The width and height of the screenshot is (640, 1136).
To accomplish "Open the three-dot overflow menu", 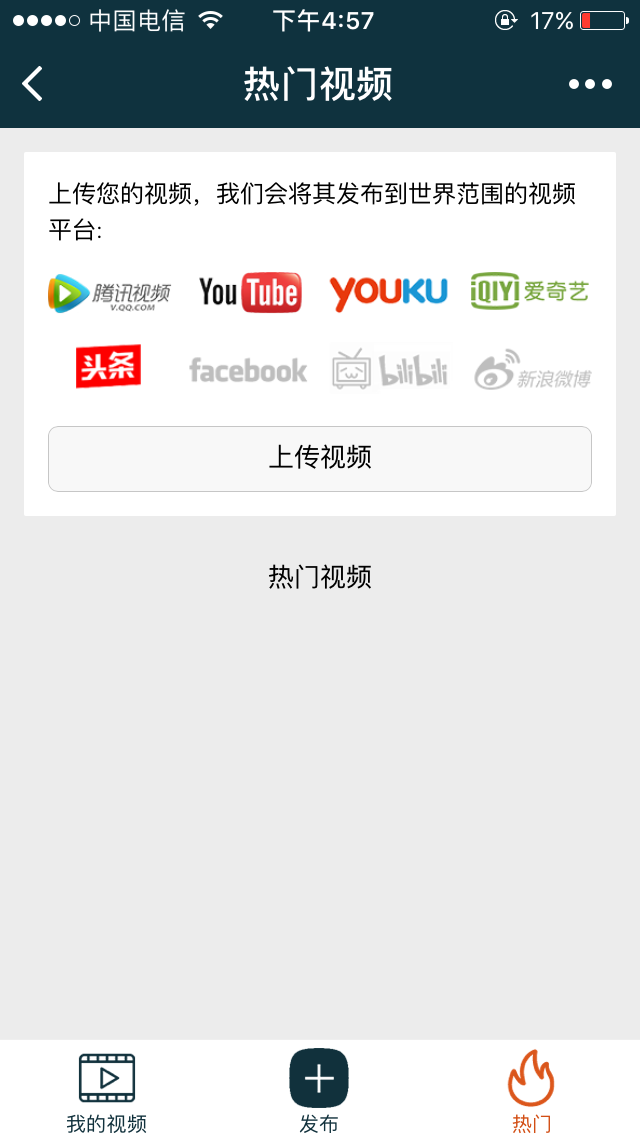I will point(590,84).
